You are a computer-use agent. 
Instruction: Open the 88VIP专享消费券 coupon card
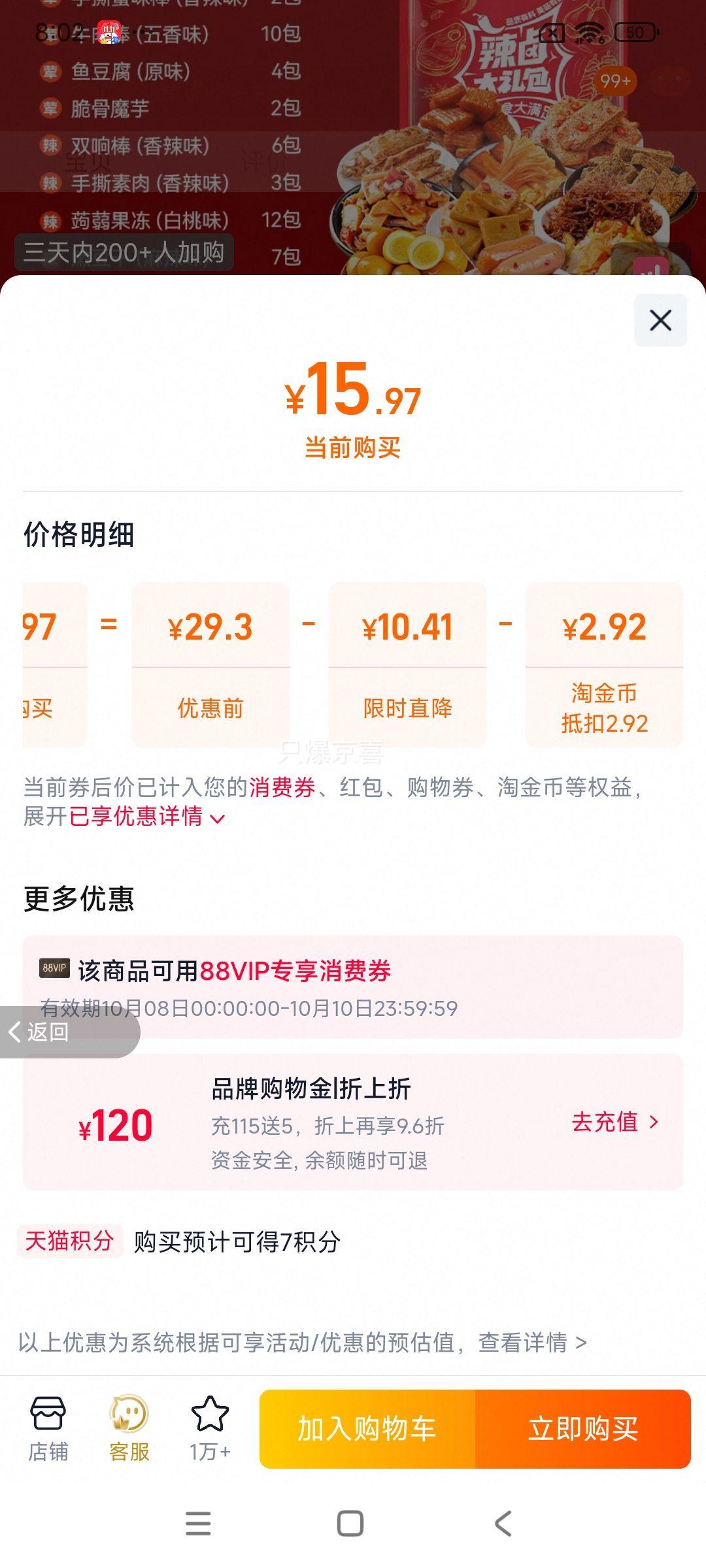[353, 987]
